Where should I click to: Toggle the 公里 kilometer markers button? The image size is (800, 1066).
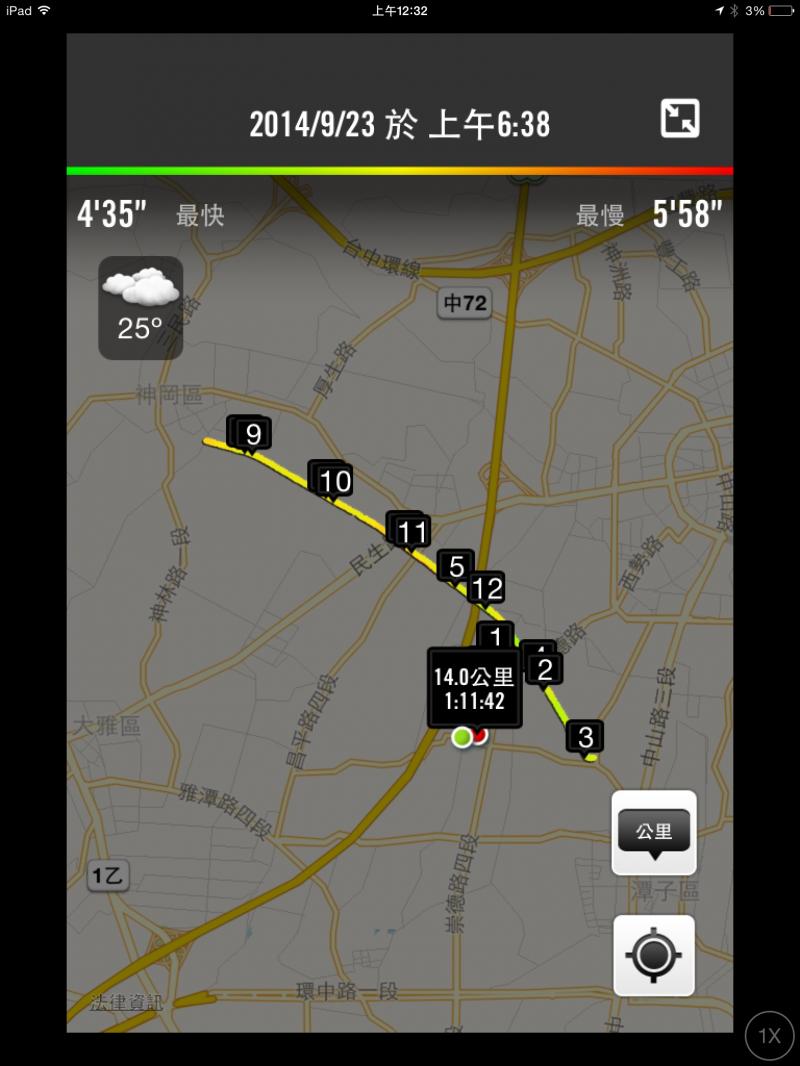click(x=654, y=832)
